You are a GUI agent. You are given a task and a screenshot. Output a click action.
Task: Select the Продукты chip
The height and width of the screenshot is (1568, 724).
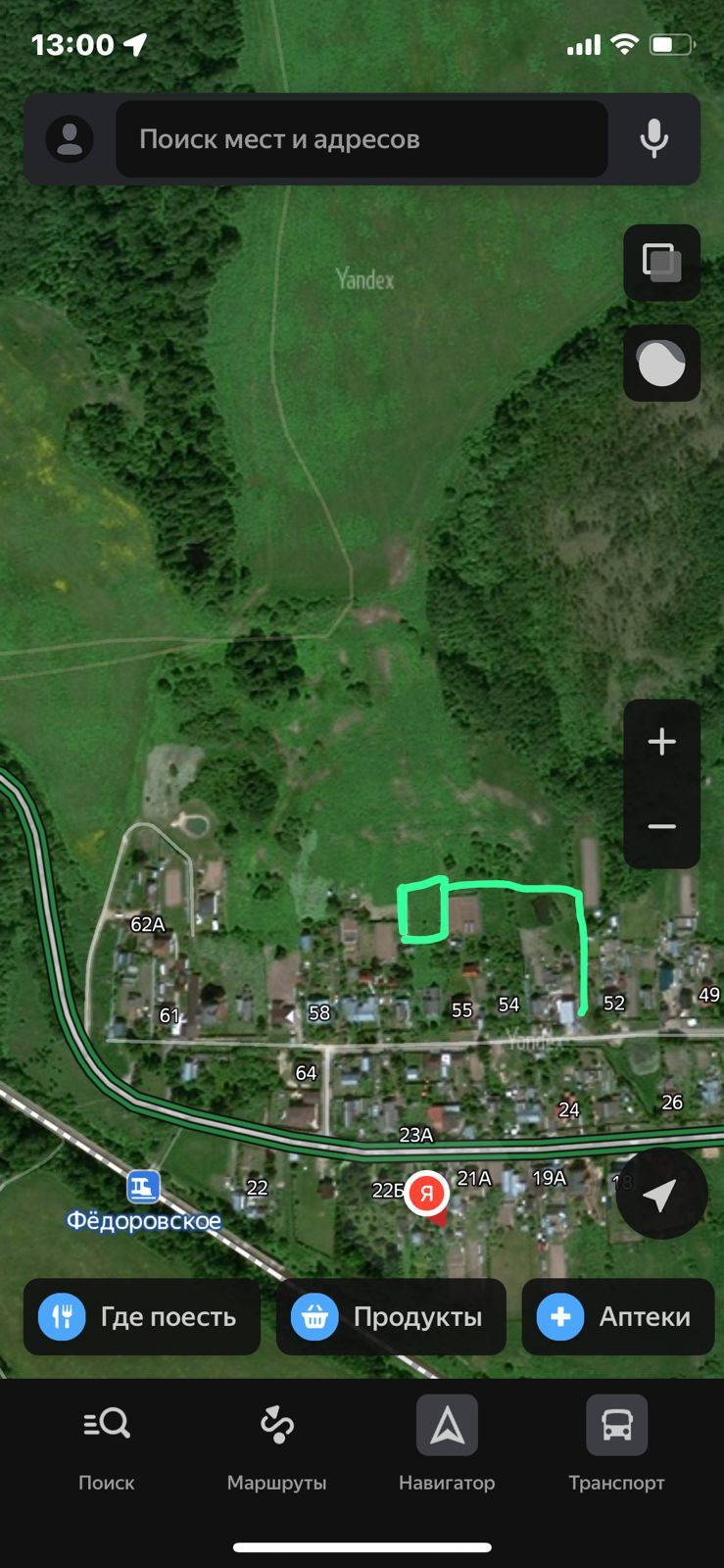(x=391, y=1316)
